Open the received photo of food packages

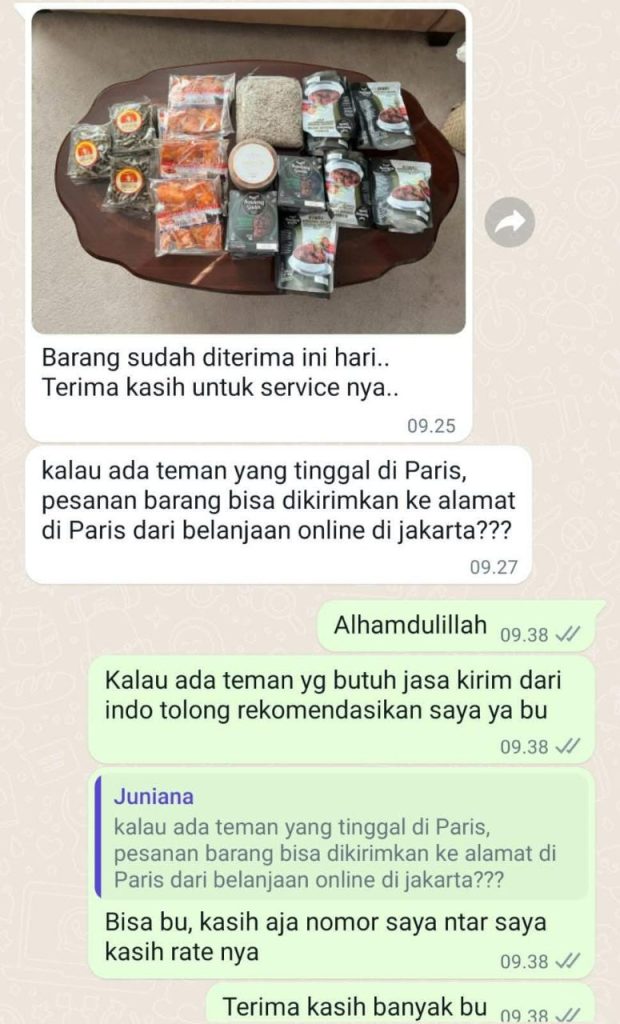coord(248,172)
